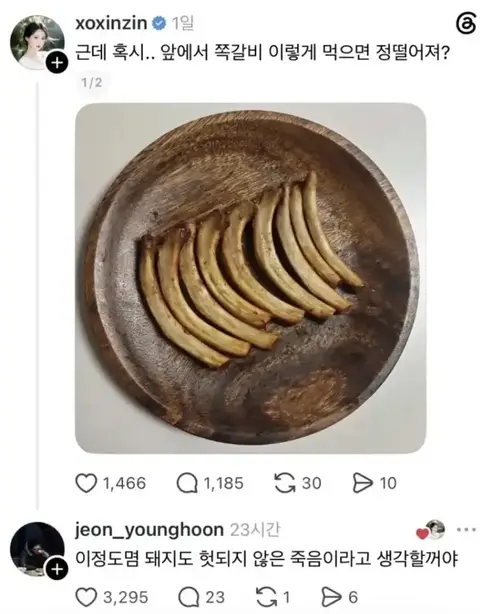Repost xoxinzin's post
This screenshot has height=614, width=480.
(x=285, y=483)
